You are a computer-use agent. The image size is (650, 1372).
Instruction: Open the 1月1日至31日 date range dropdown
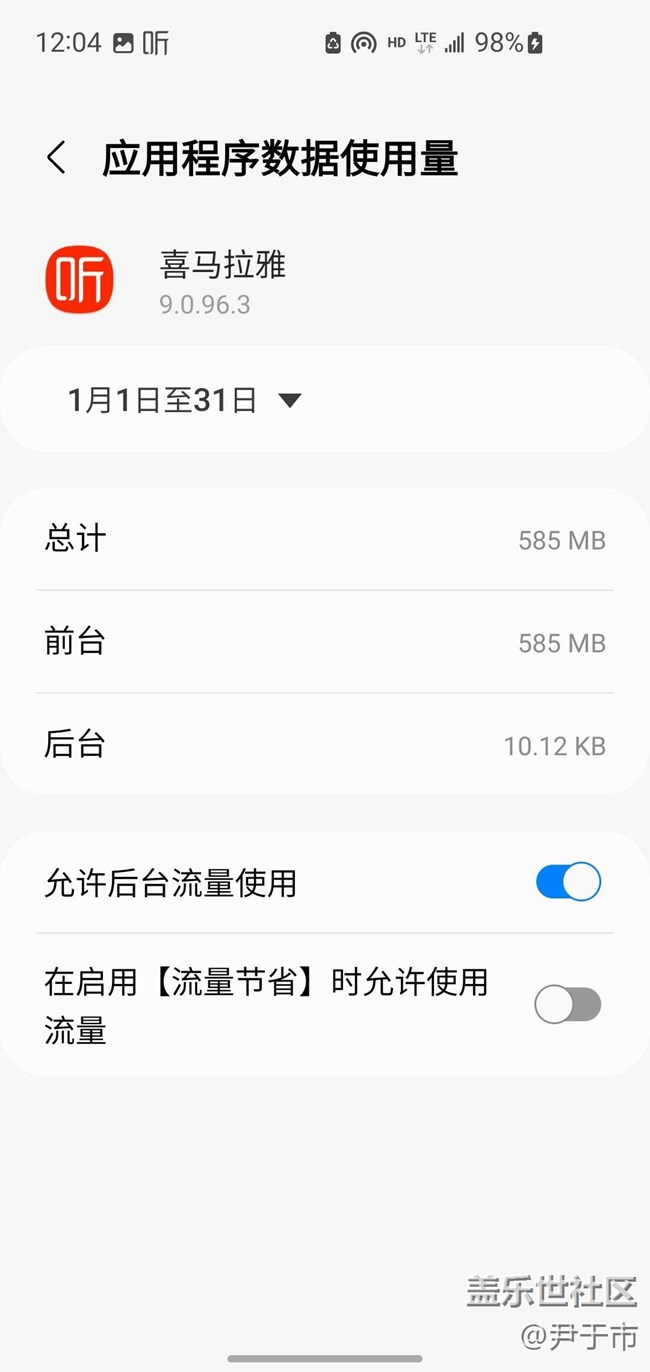coord(185,401)
